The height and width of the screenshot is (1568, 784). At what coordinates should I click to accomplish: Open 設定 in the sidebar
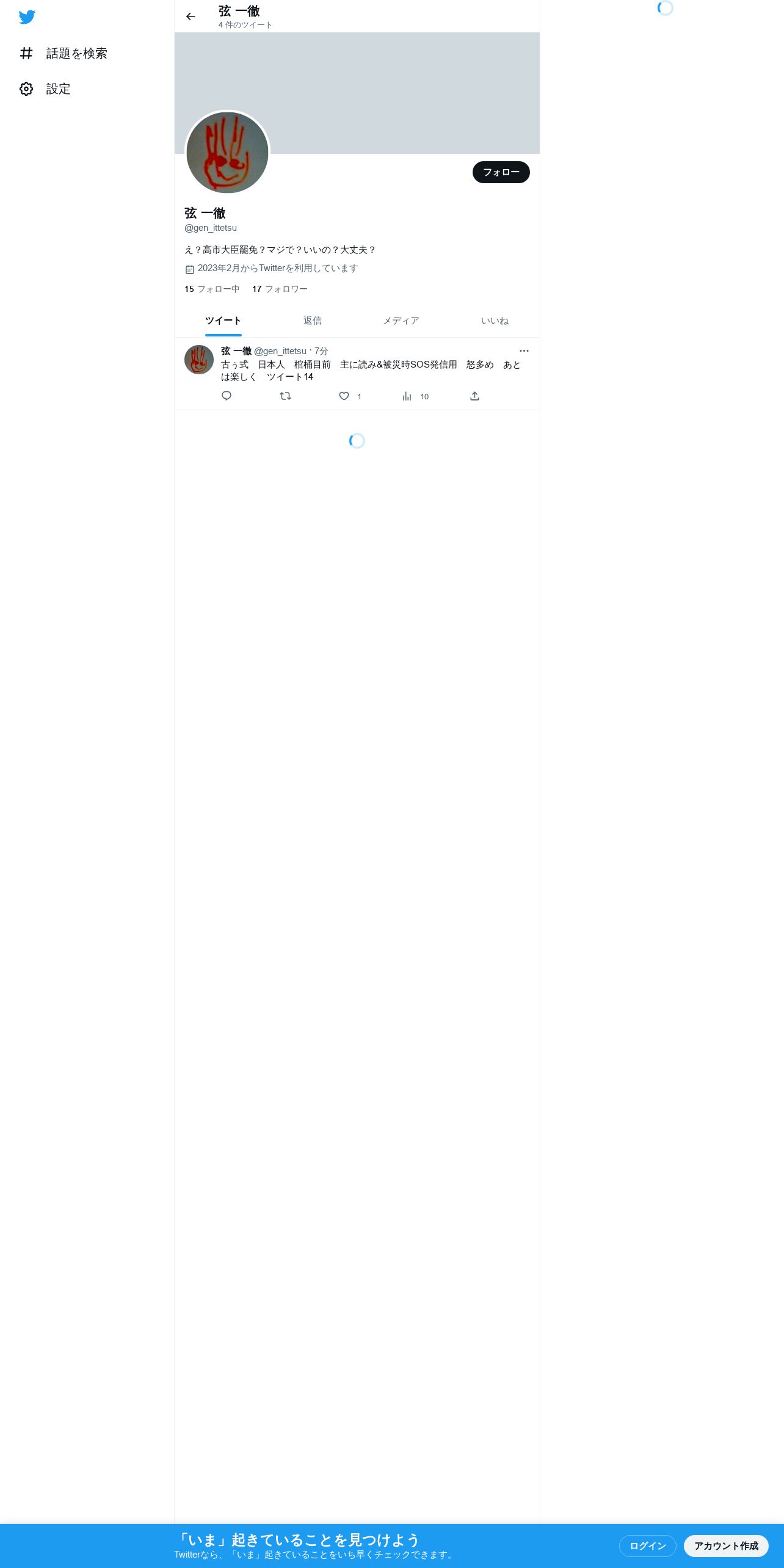point(45,89)
